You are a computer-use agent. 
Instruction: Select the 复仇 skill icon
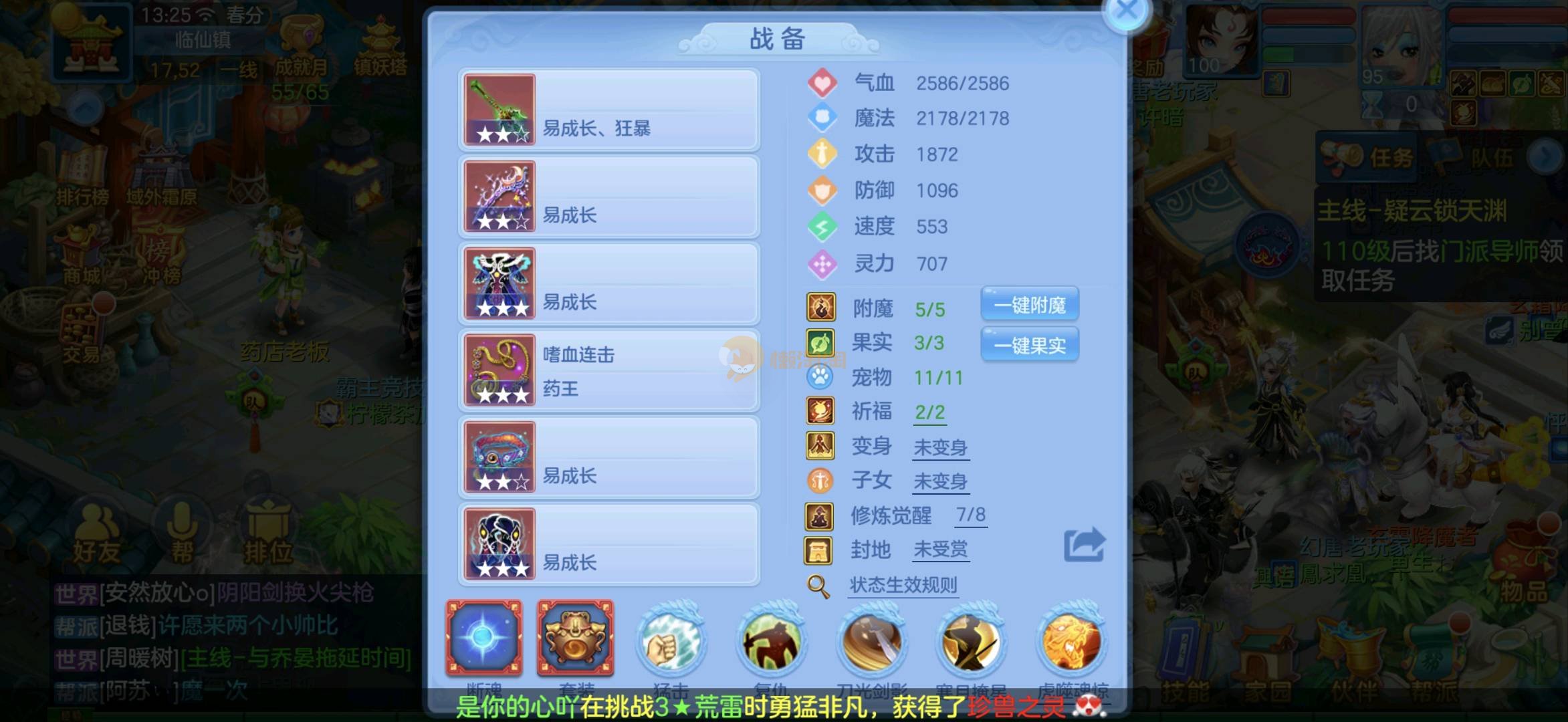[x=770, y=643]
